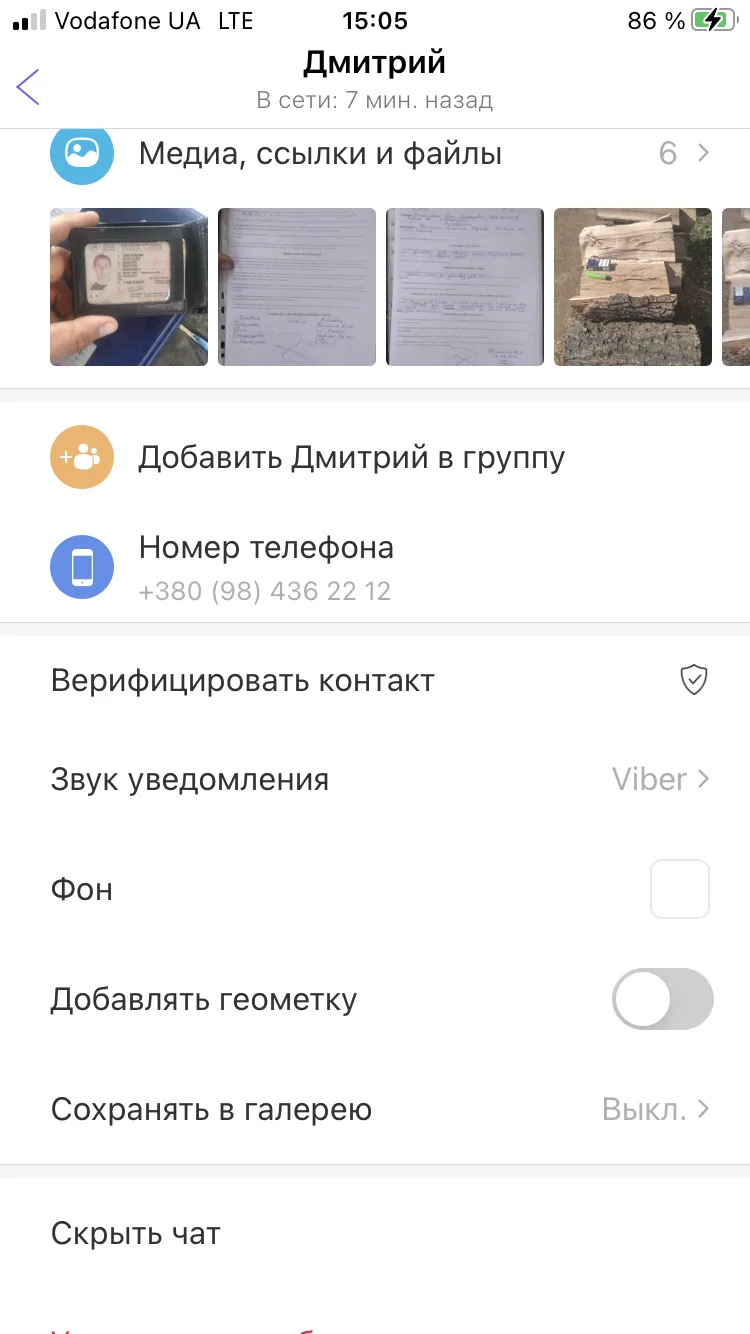Go back using the purple arrow
Screen dimensions: 750x1334
pos(28,87)
